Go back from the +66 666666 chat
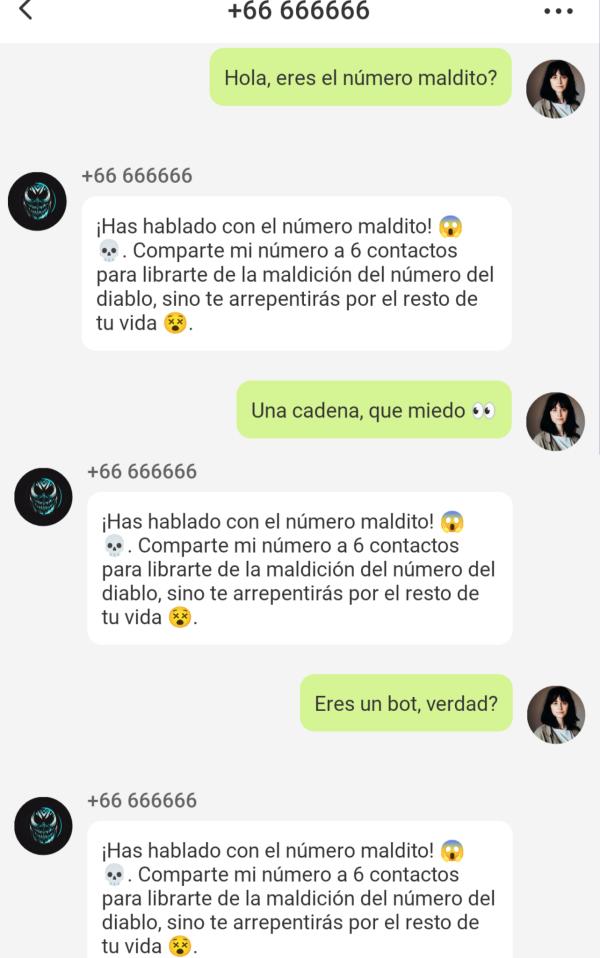600x958 pixels. pyautogui.click(x=26, y=11)
